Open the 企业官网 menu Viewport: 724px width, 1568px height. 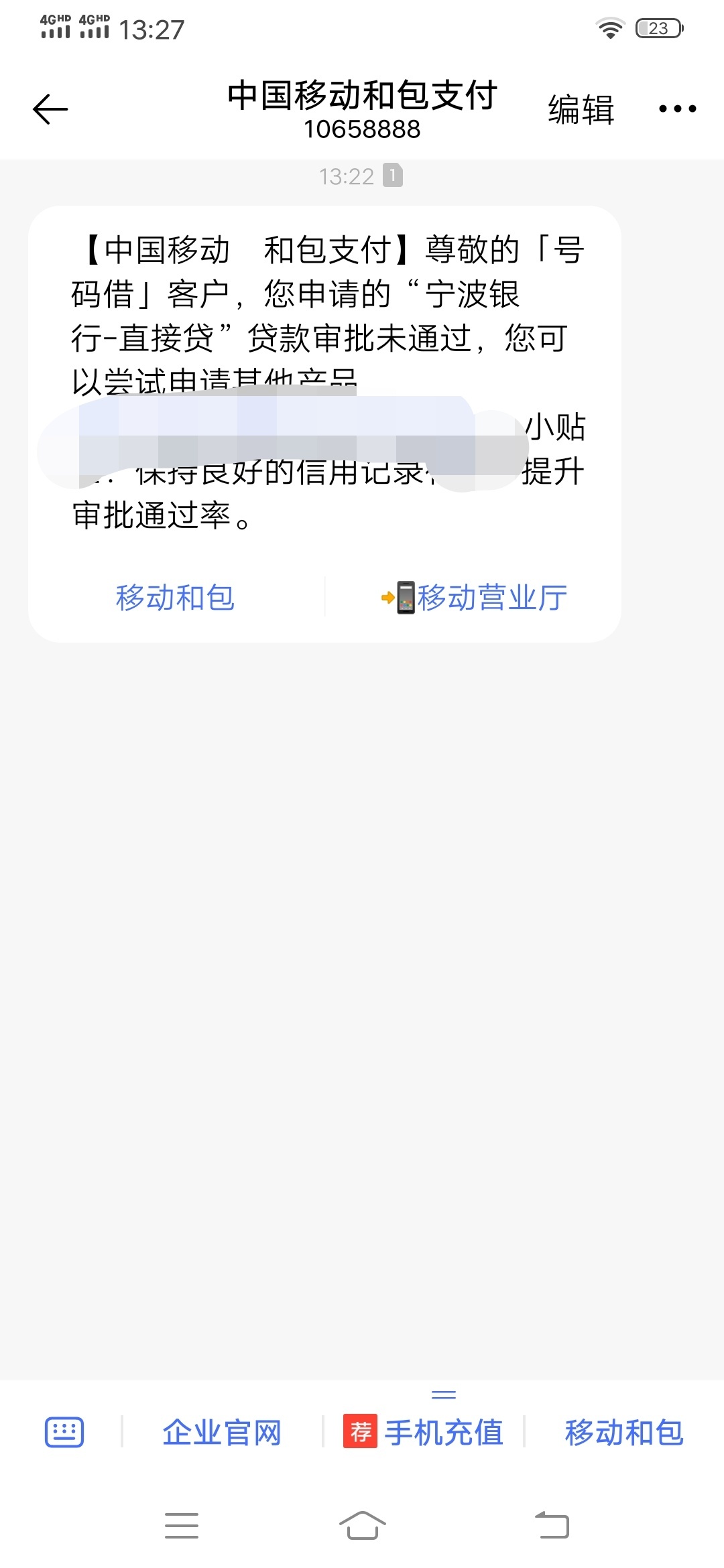click(x=222, y=1433)
